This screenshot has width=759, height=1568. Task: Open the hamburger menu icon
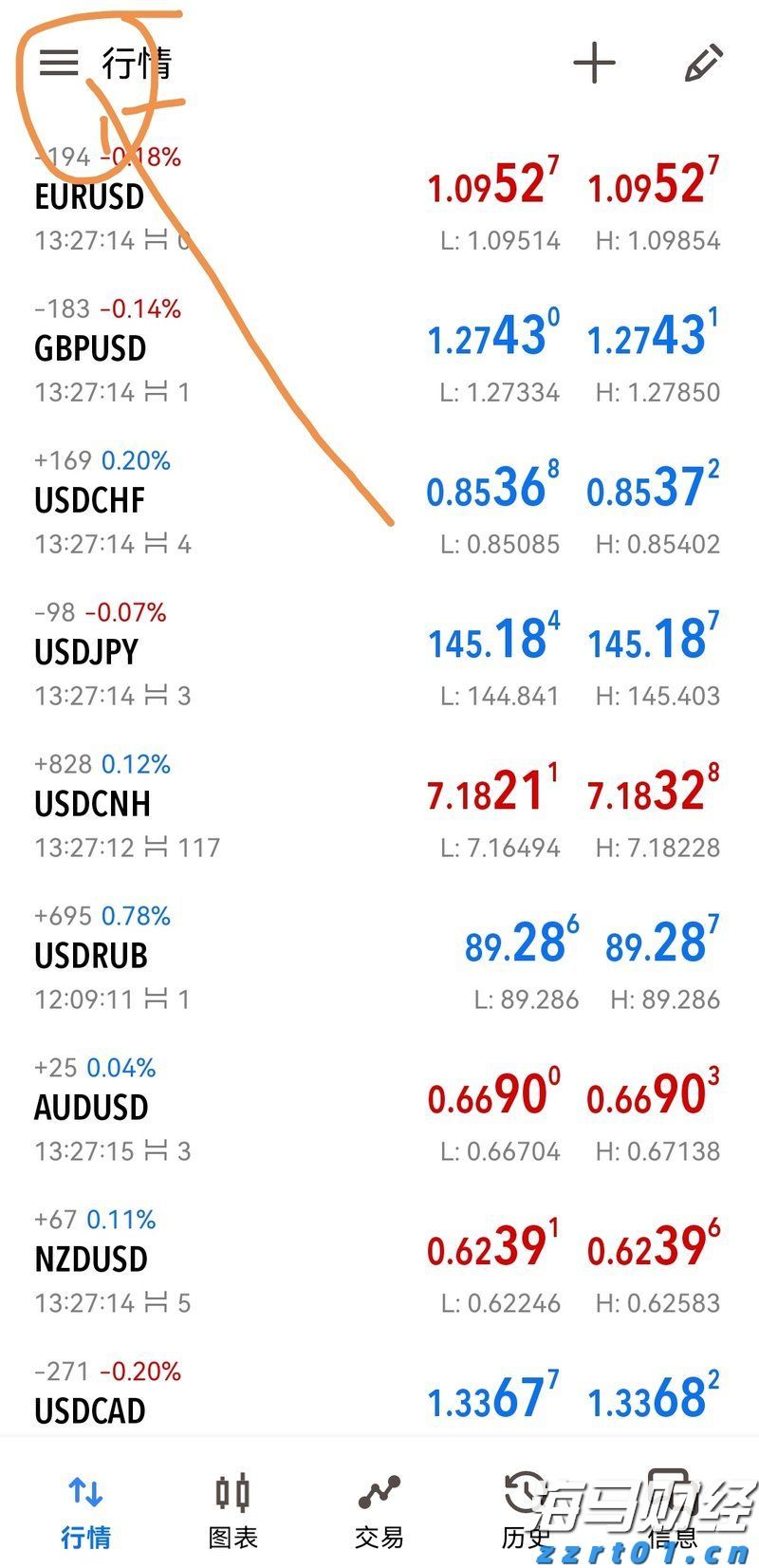coord(59,63)
